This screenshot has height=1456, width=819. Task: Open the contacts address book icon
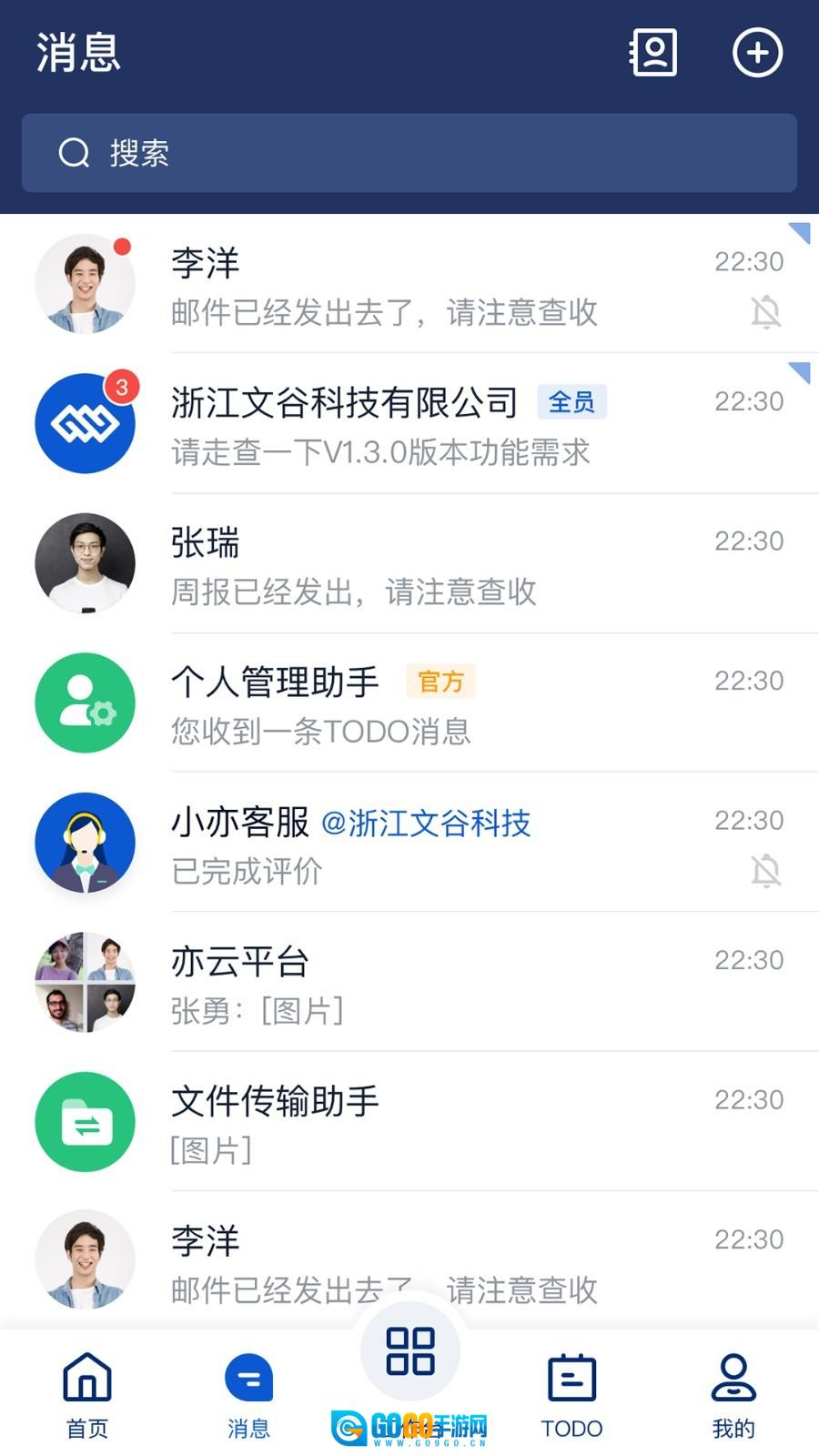[653, 53]
